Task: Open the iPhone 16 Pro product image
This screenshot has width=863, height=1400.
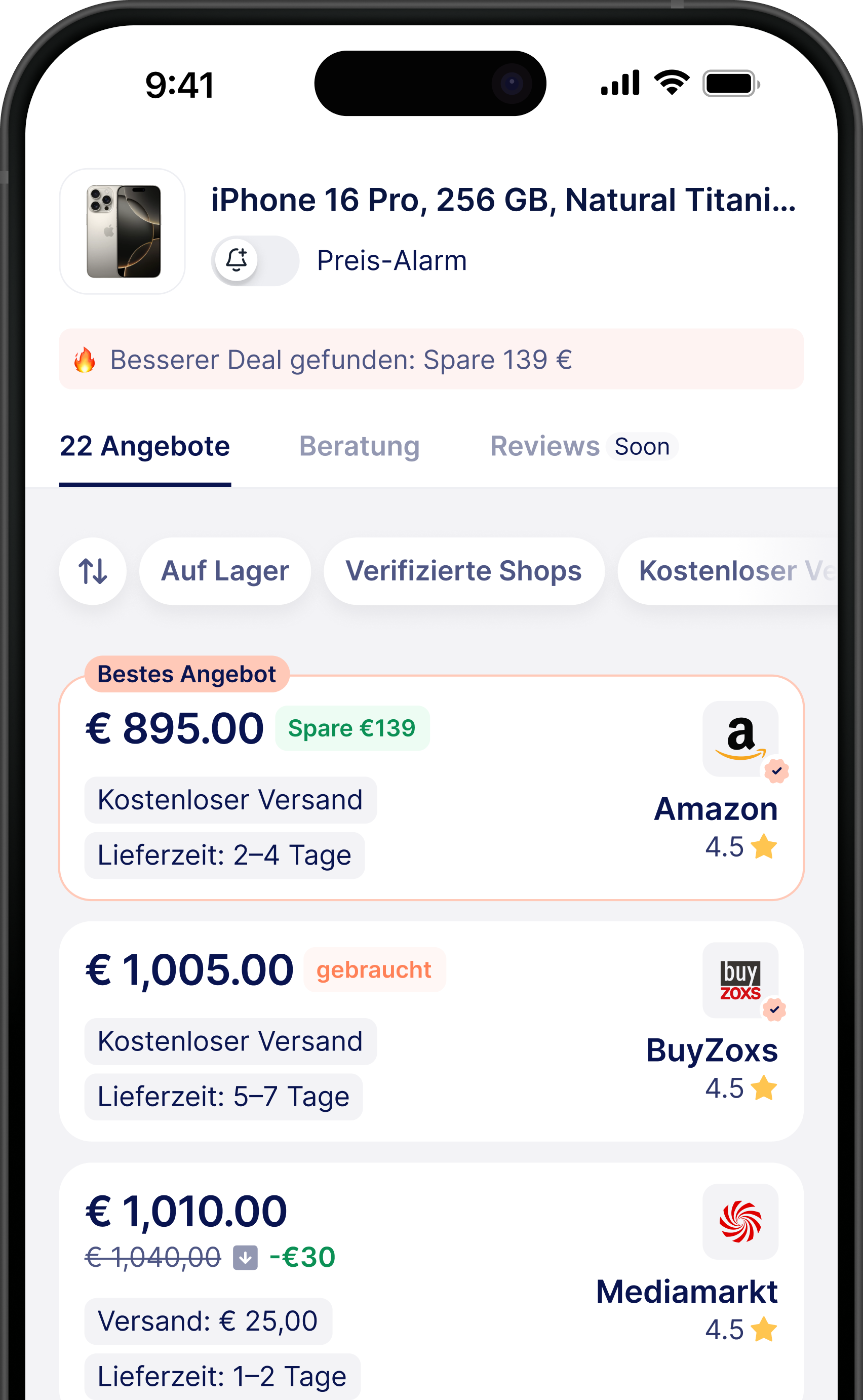Action: tap(122, 231)
